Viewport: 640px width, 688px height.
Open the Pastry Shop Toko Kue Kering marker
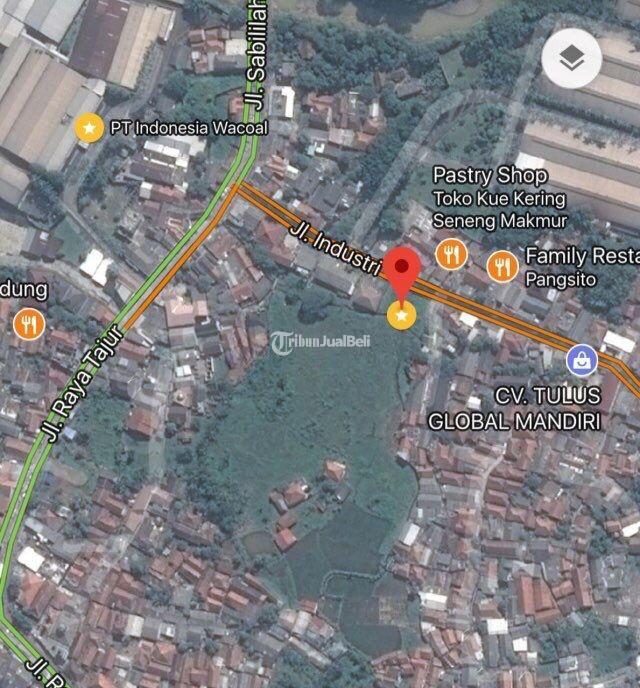pyautogui.click(x=452, y=254)
